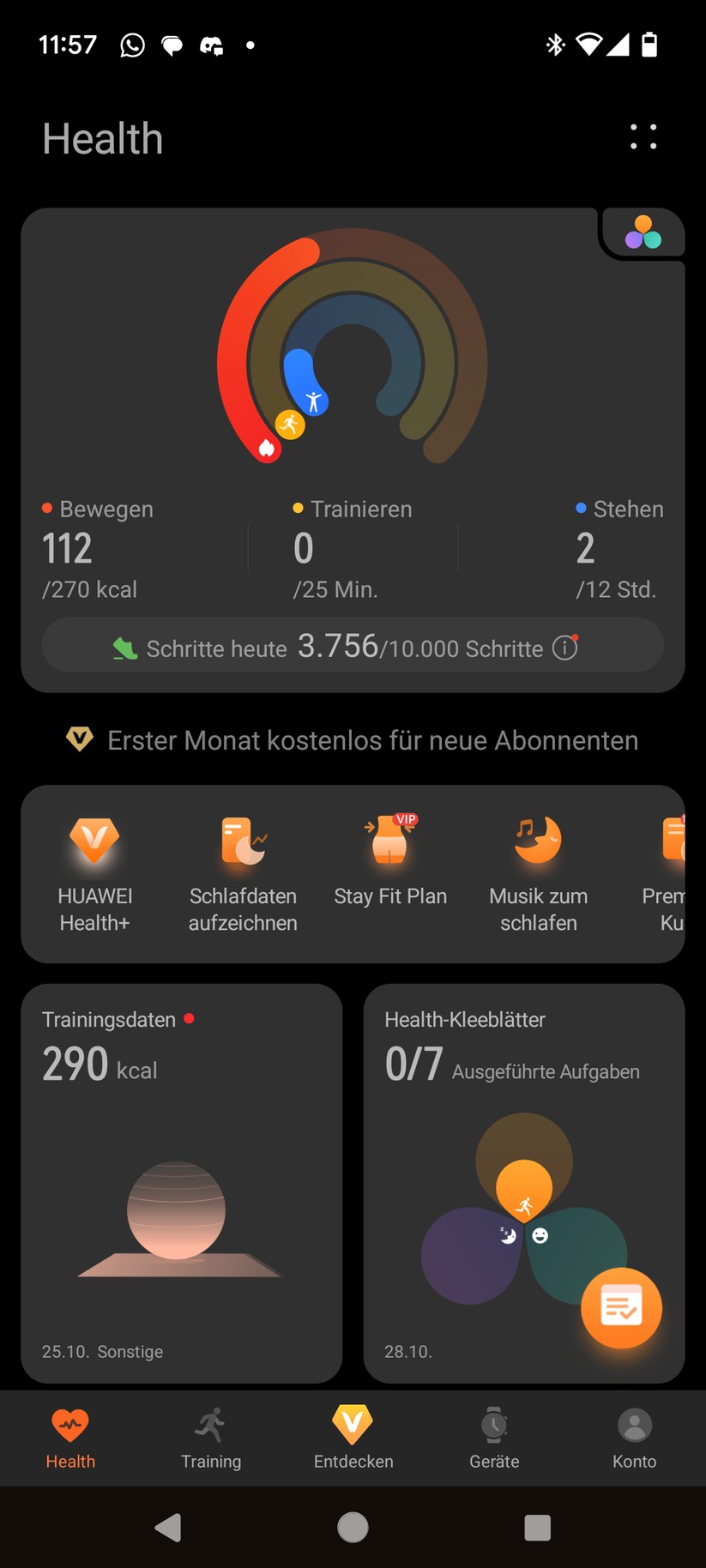
Task: Tap the colored clover icon on the activity card
Action: point(643,232)
